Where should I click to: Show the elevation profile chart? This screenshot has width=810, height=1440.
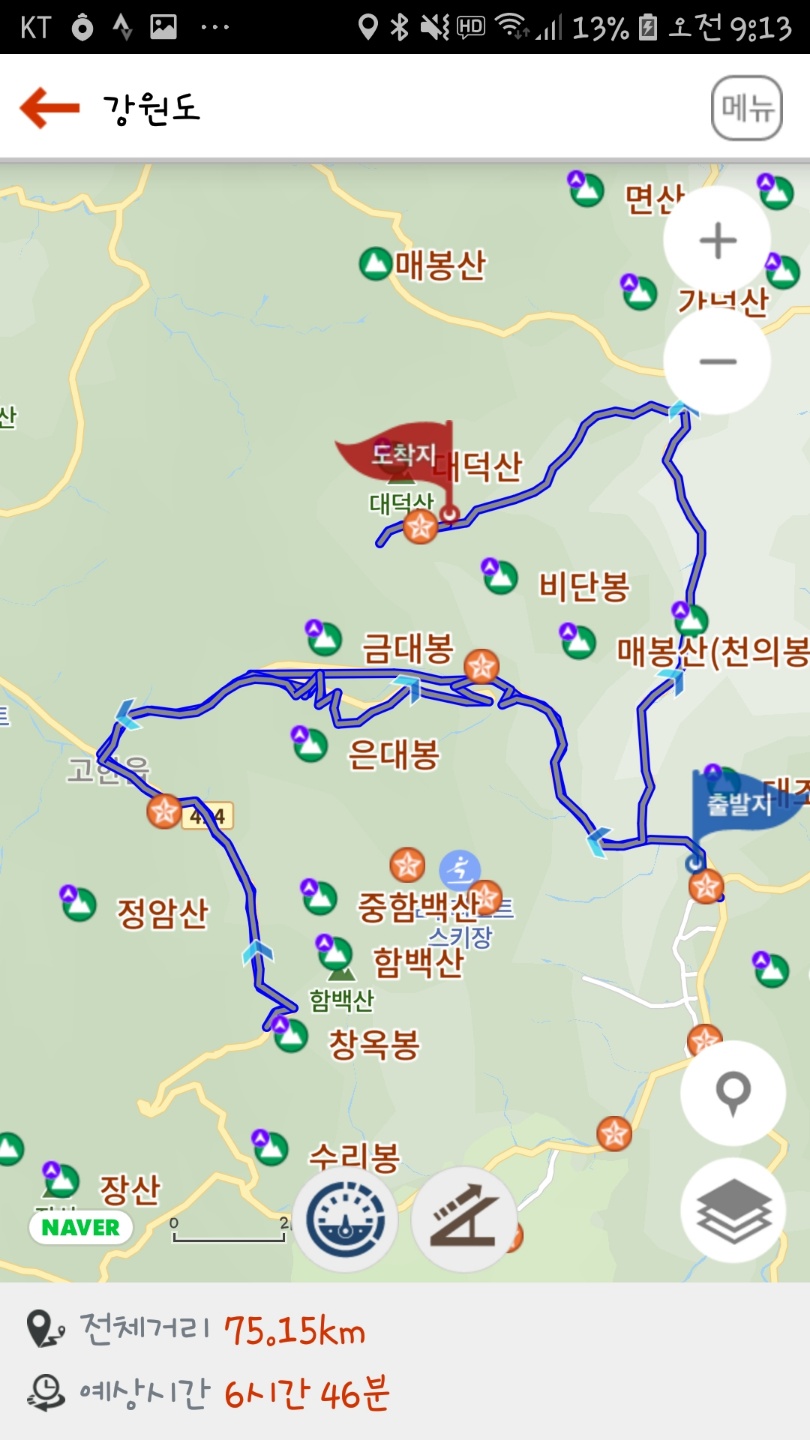pos(464,1219)
